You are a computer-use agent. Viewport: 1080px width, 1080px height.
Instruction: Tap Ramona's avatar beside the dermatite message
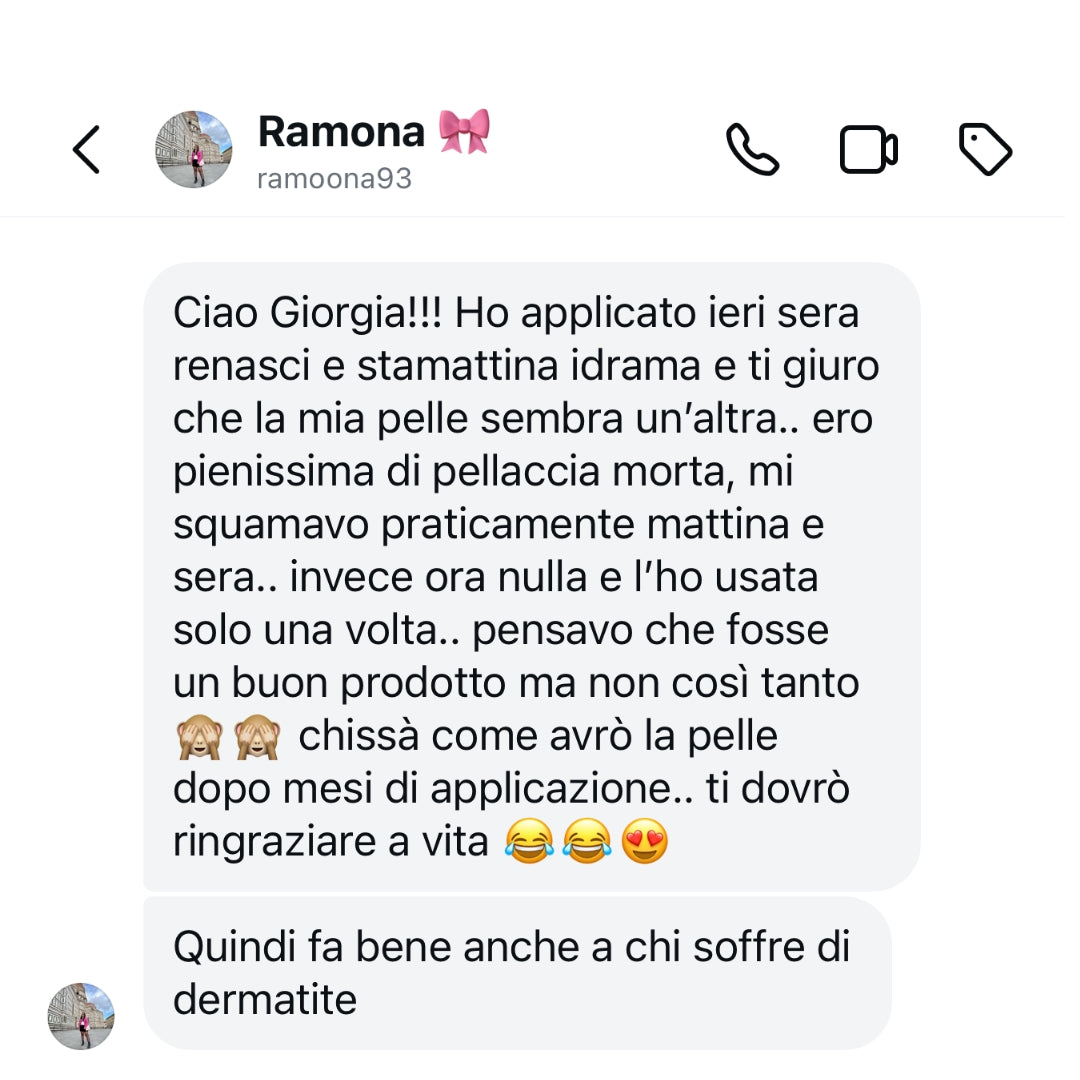coord(81,1016)
